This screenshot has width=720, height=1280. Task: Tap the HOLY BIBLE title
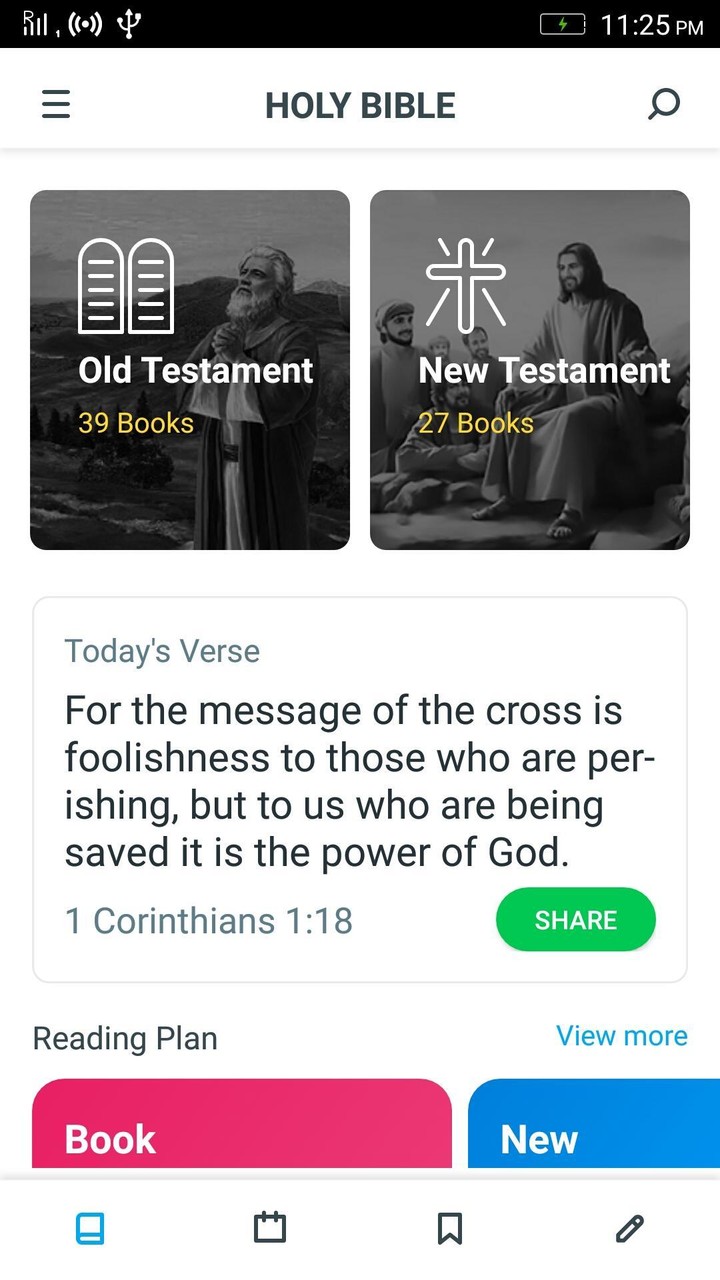360,104
